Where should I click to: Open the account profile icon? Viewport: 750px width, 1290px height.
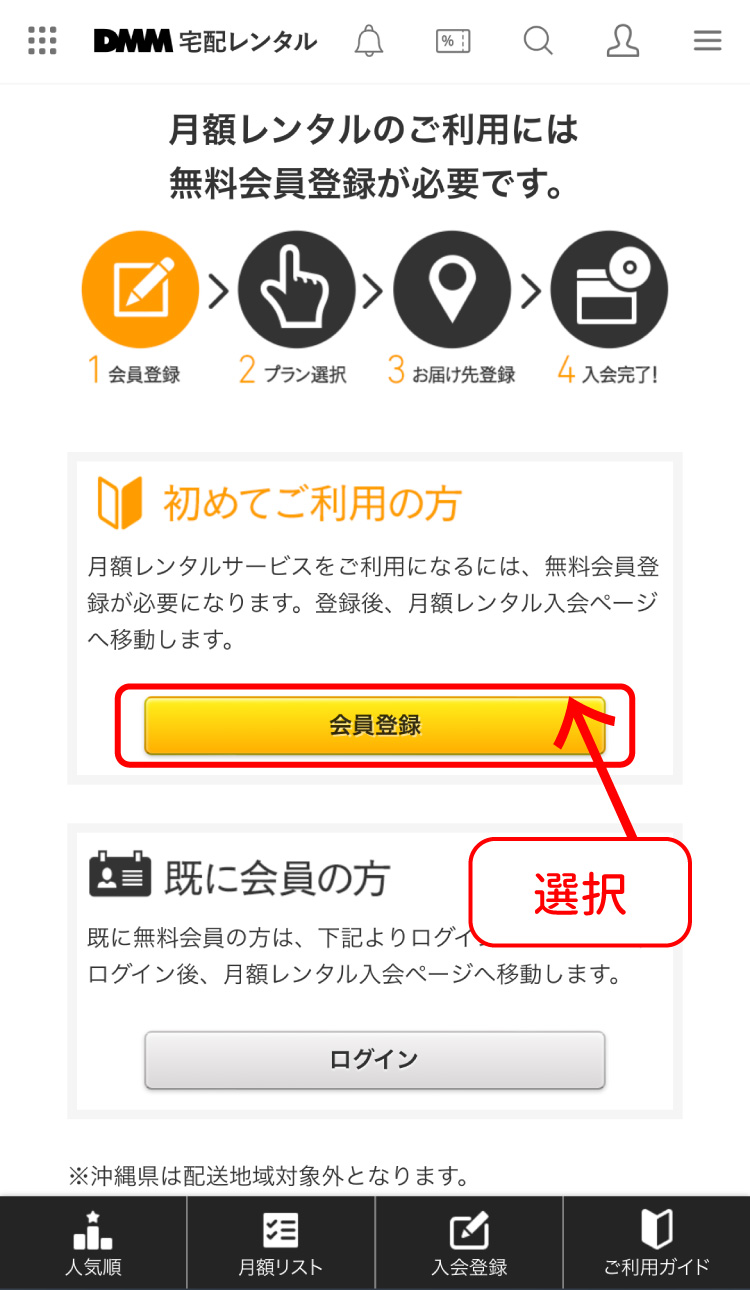point(623,41)
